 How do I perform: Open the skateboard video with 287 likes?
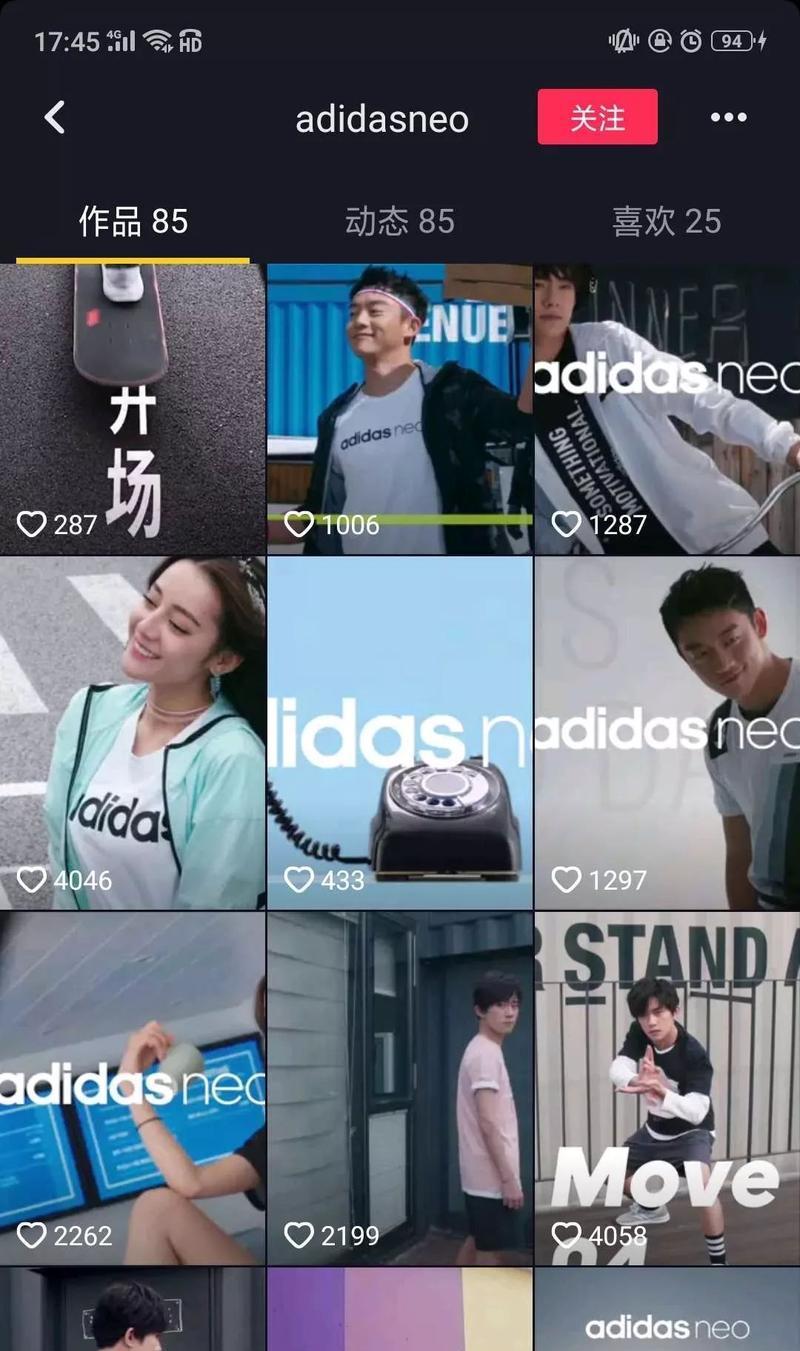132,409
